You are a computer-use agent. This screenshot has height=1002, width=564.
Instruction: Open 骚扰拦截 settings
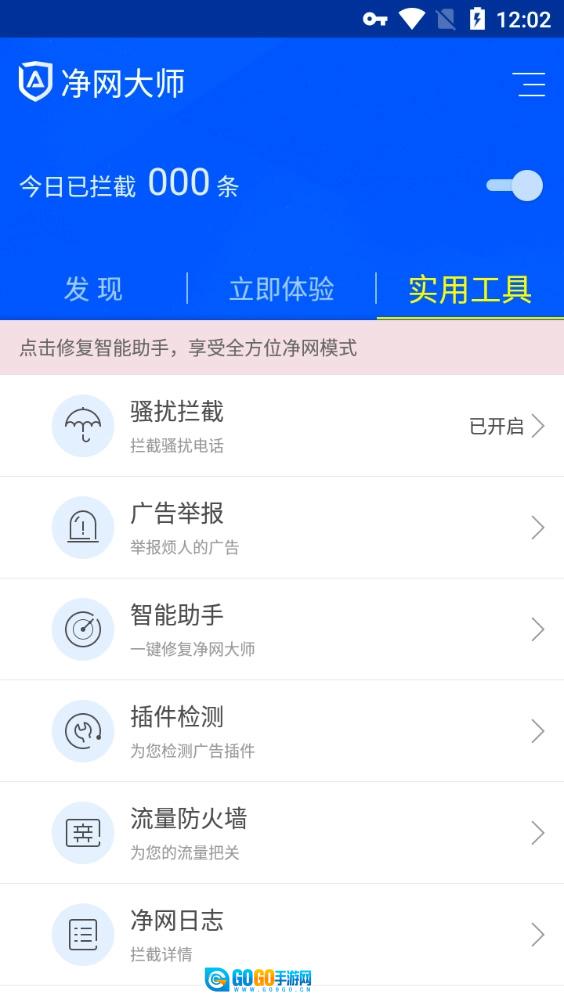coord(282,426)
